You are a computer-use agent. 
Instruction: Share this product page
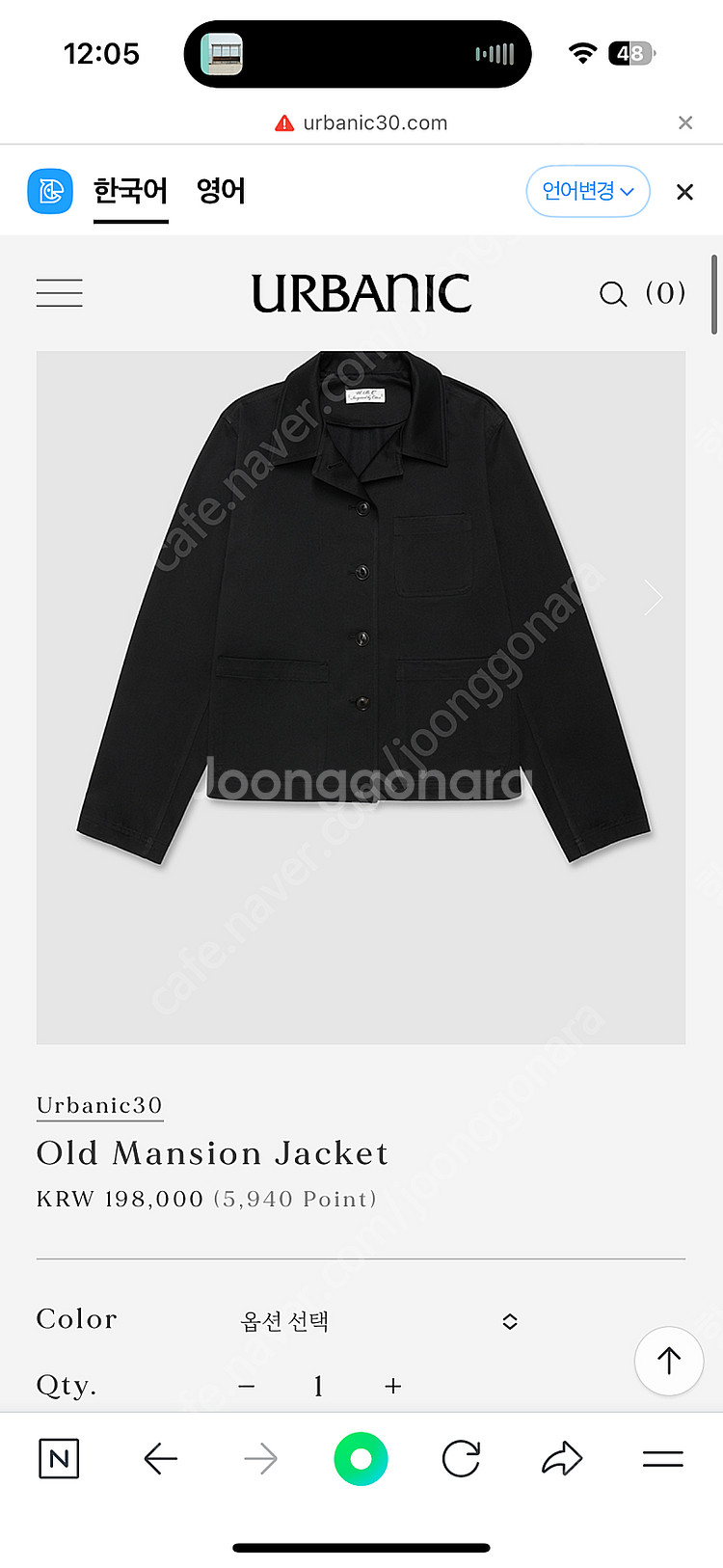point(562,1459)
